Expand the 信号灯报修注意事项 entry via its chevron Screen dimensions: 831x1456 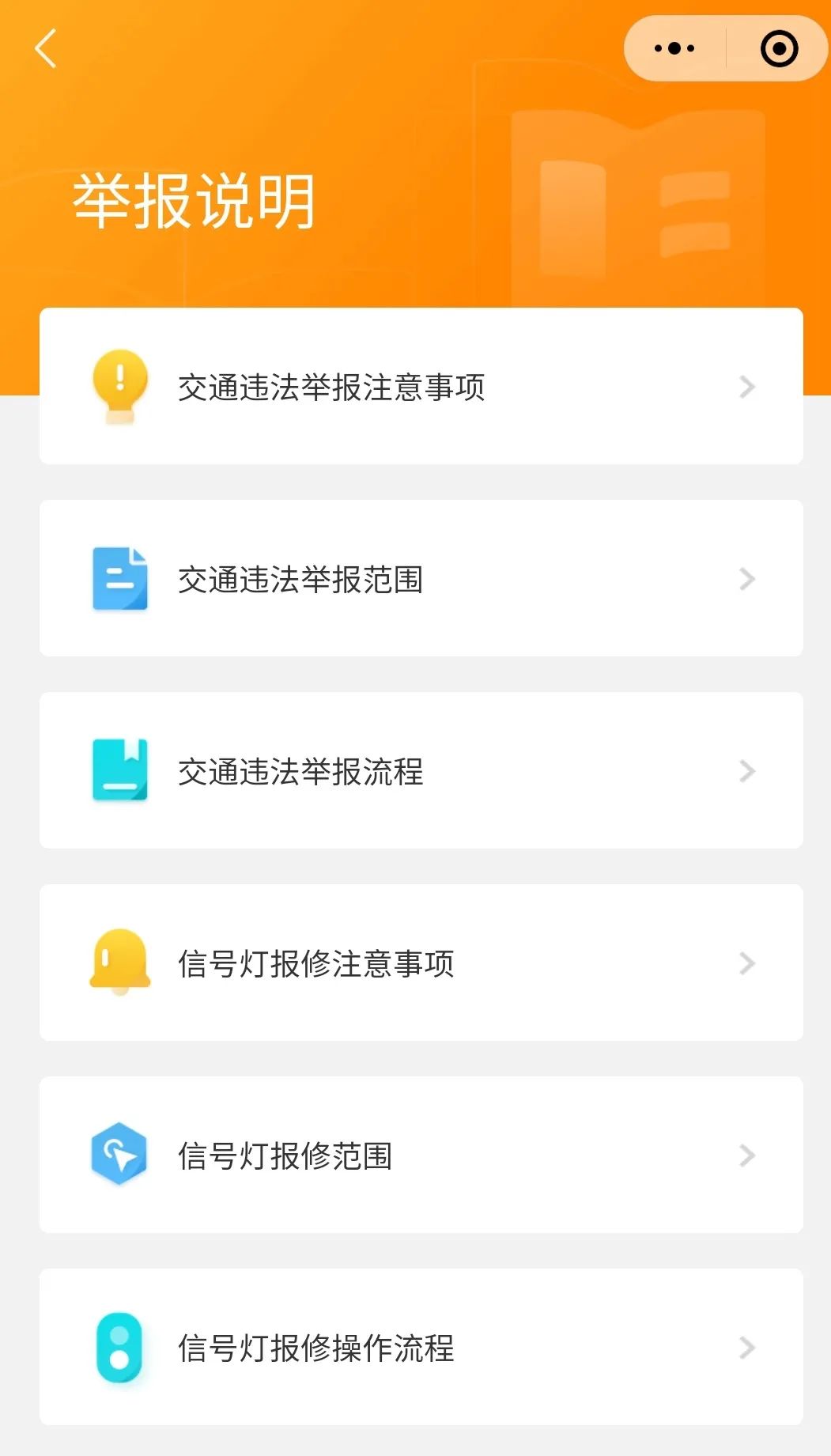click(x=745, y=963)
